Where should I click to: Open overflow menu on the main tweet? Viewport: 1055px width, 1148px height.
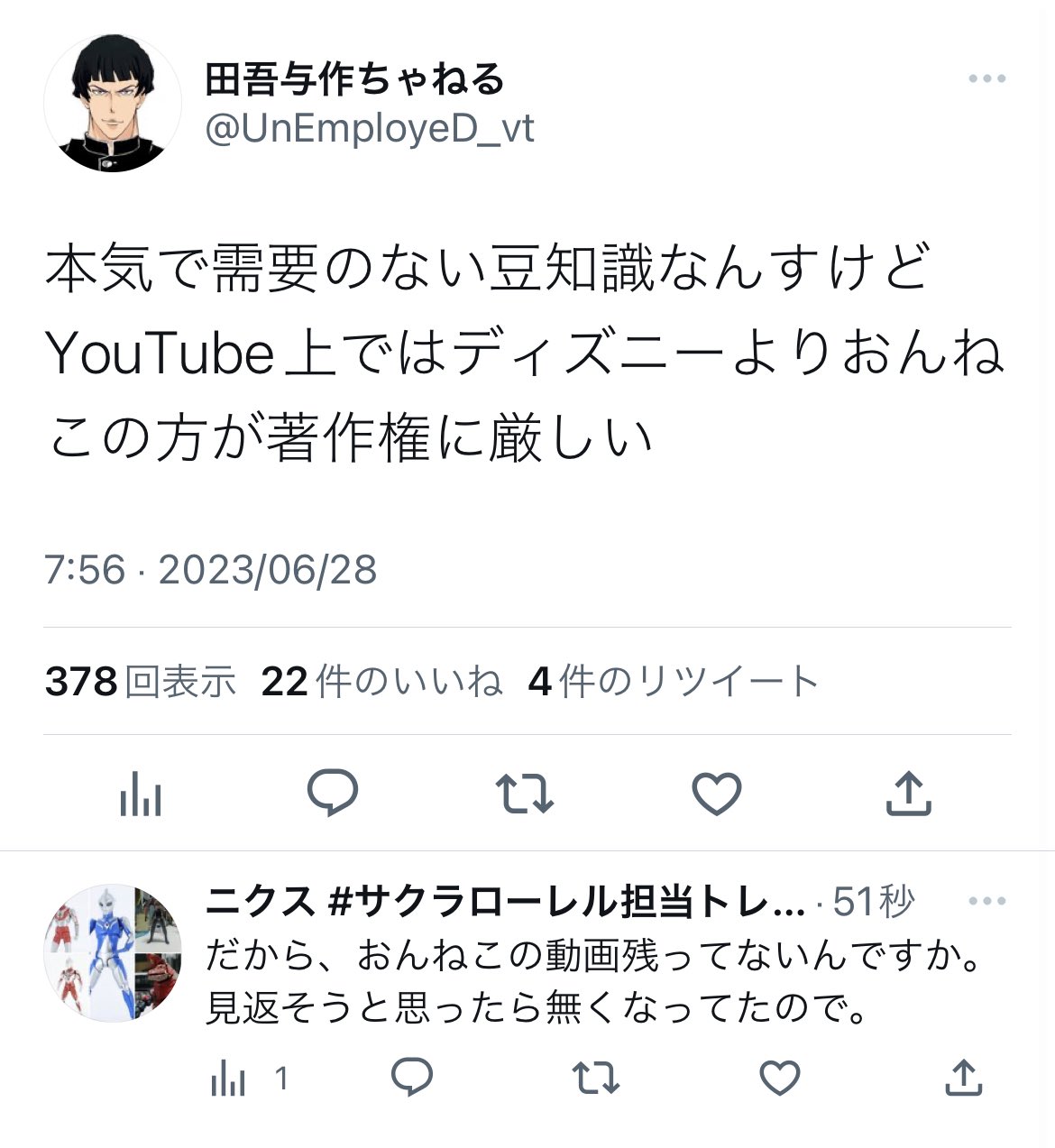pos(986,79)
